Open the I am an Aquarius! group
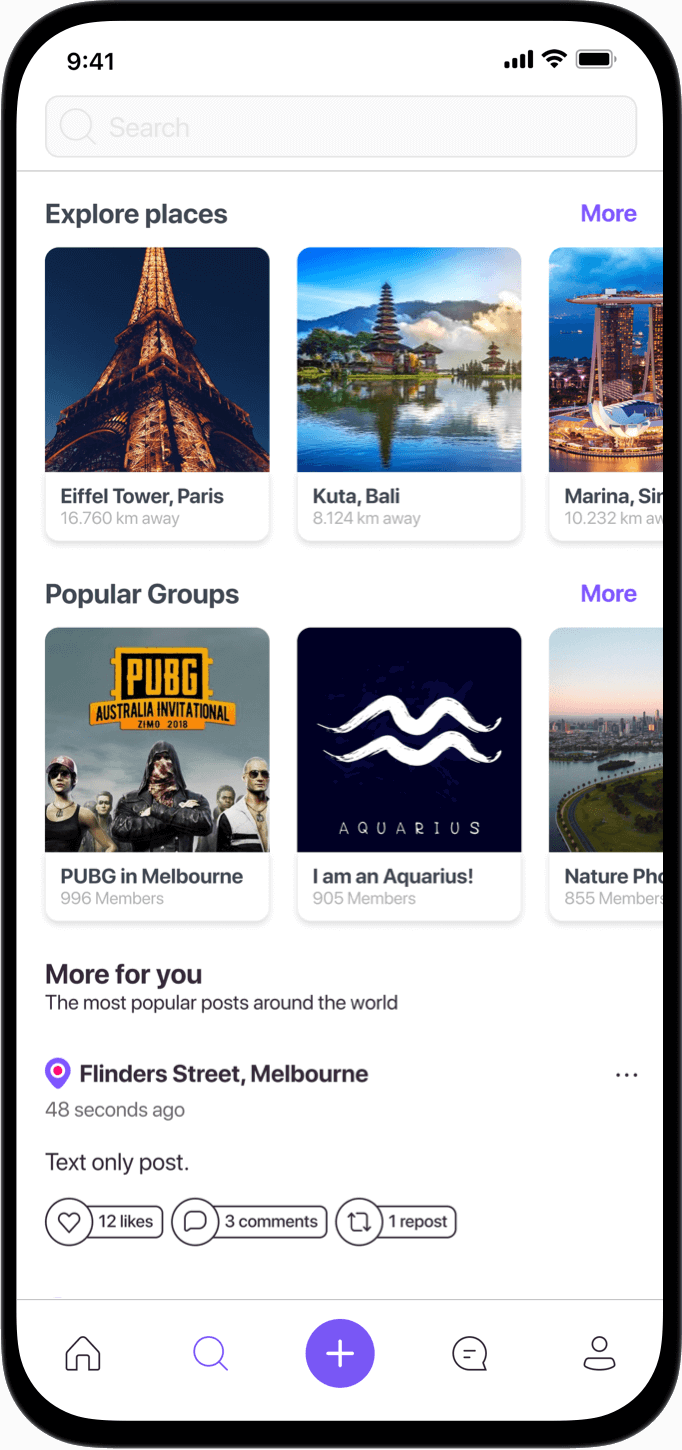682x1450 pixels. (409, 774)
